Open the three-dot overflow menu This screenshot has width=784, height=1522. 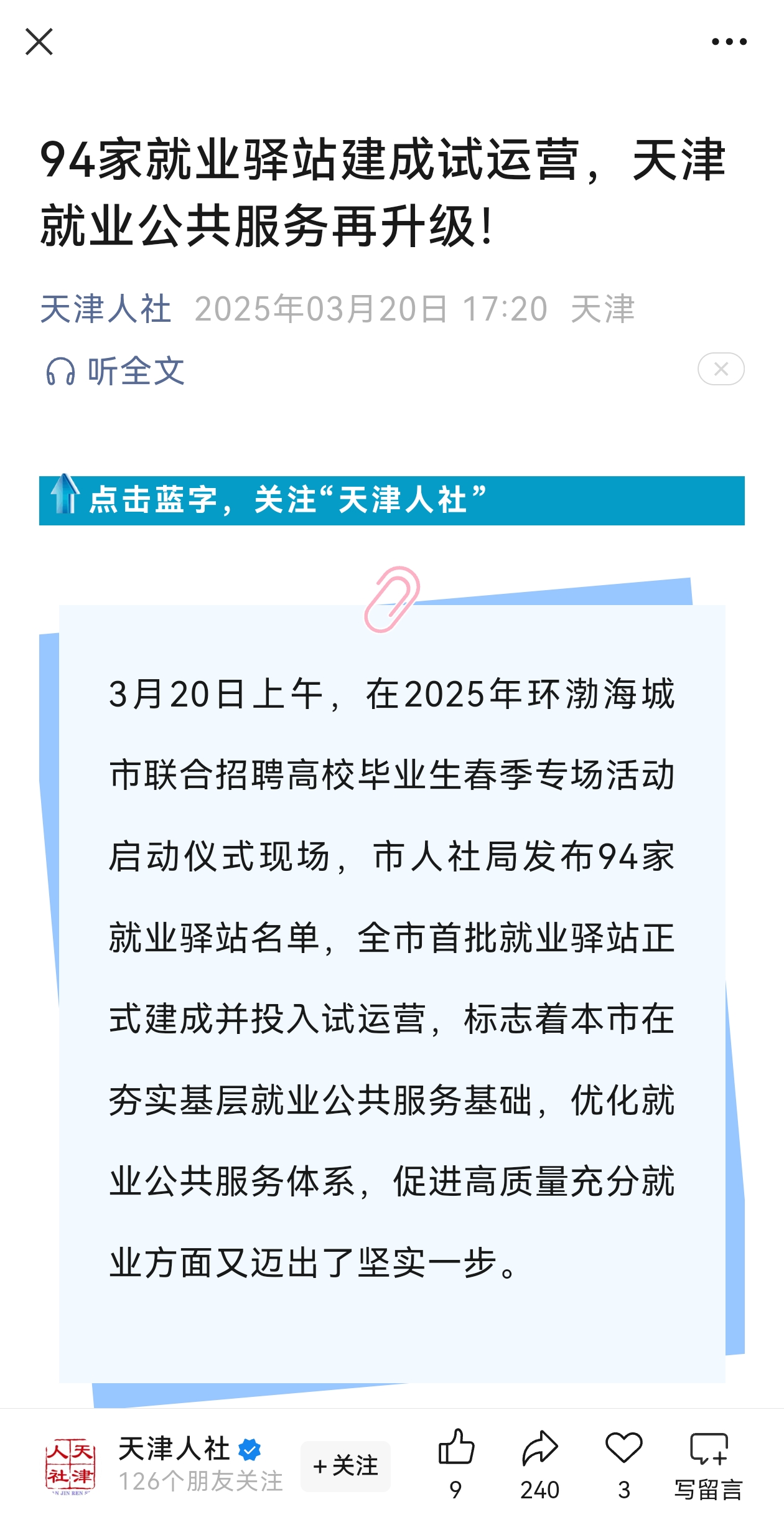tap(729, 42)
